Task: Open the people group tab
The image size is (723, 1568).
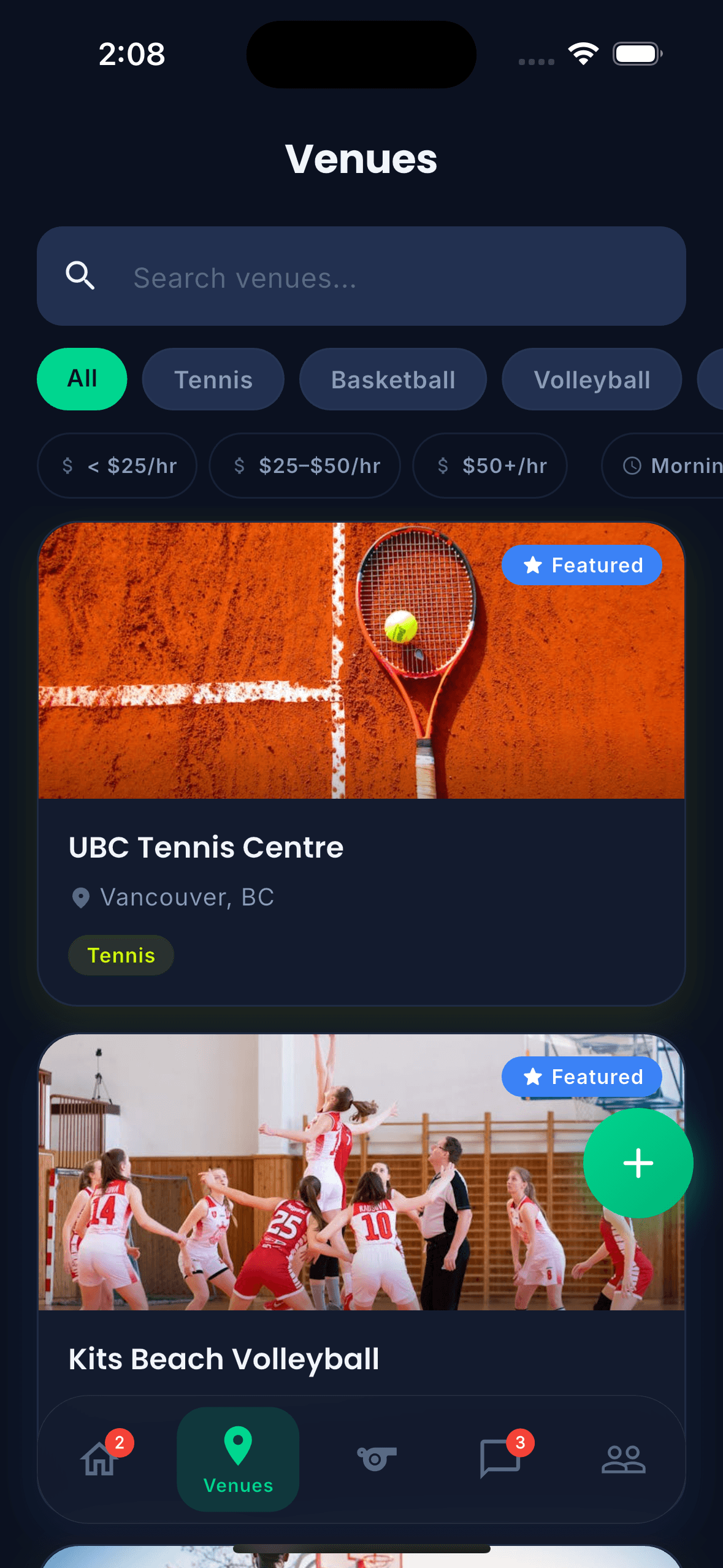Action: (x=623, y=1459)
